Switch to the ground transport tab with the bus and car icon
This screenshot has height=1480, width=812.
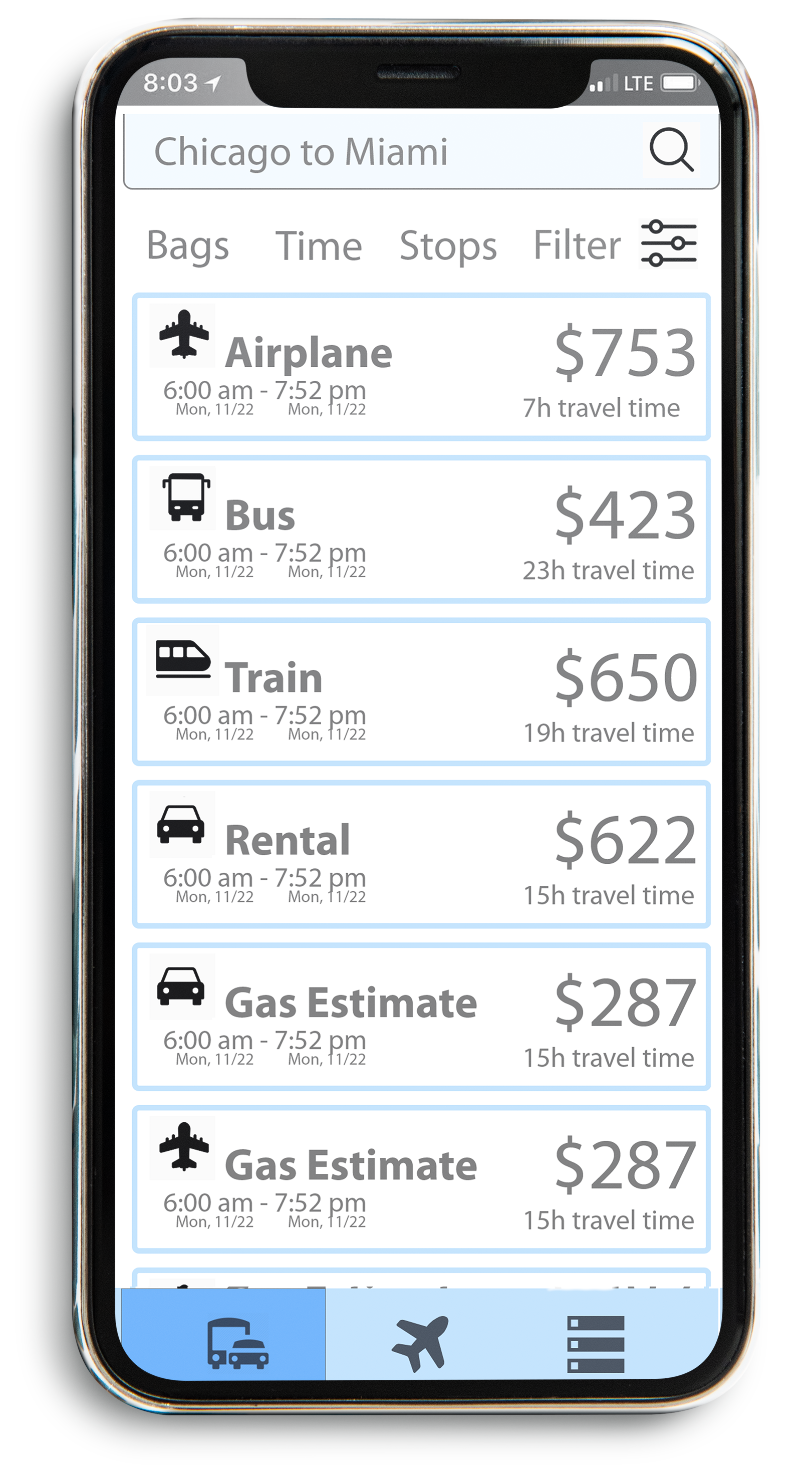click(223, 1335)
